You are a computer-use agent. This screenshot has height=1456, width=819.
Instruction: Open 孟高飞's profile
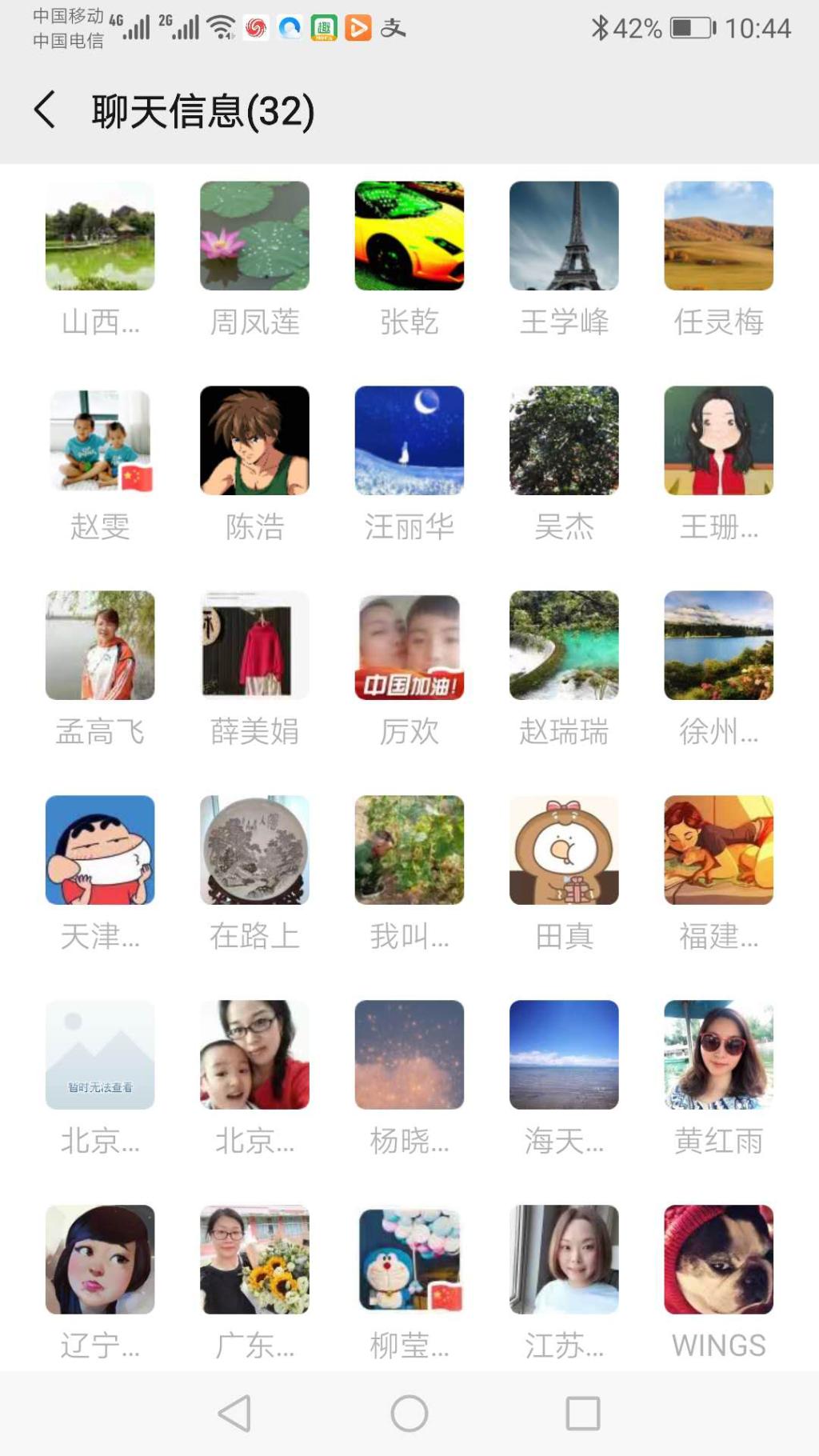(100, 646)
